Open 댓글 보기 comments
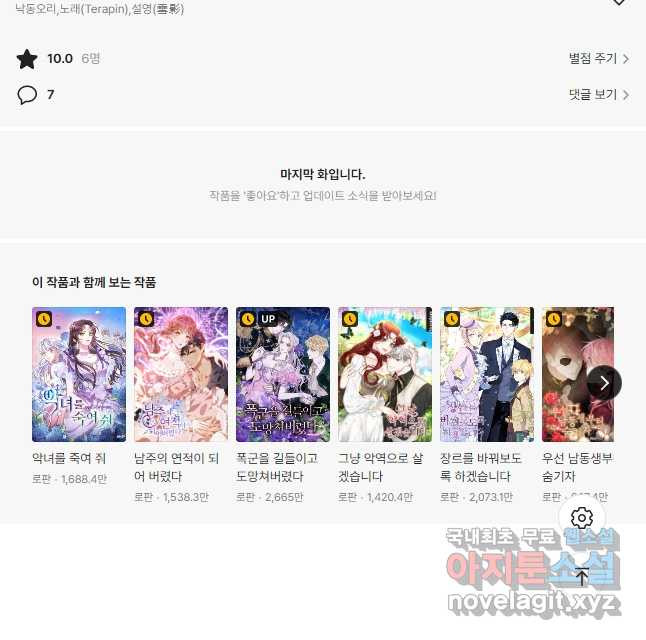Viewport: 646px width, 640px height. coord(598,95)
